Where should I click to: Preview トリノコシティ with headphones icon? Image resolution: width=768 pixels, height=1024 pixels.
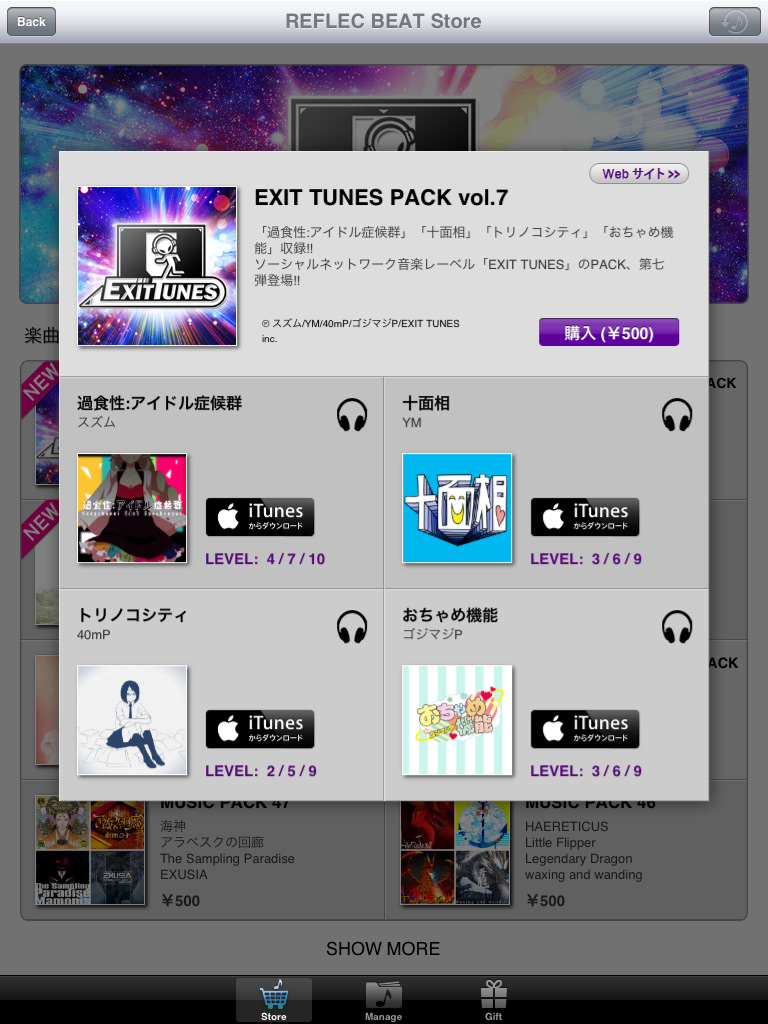[352, 627]
